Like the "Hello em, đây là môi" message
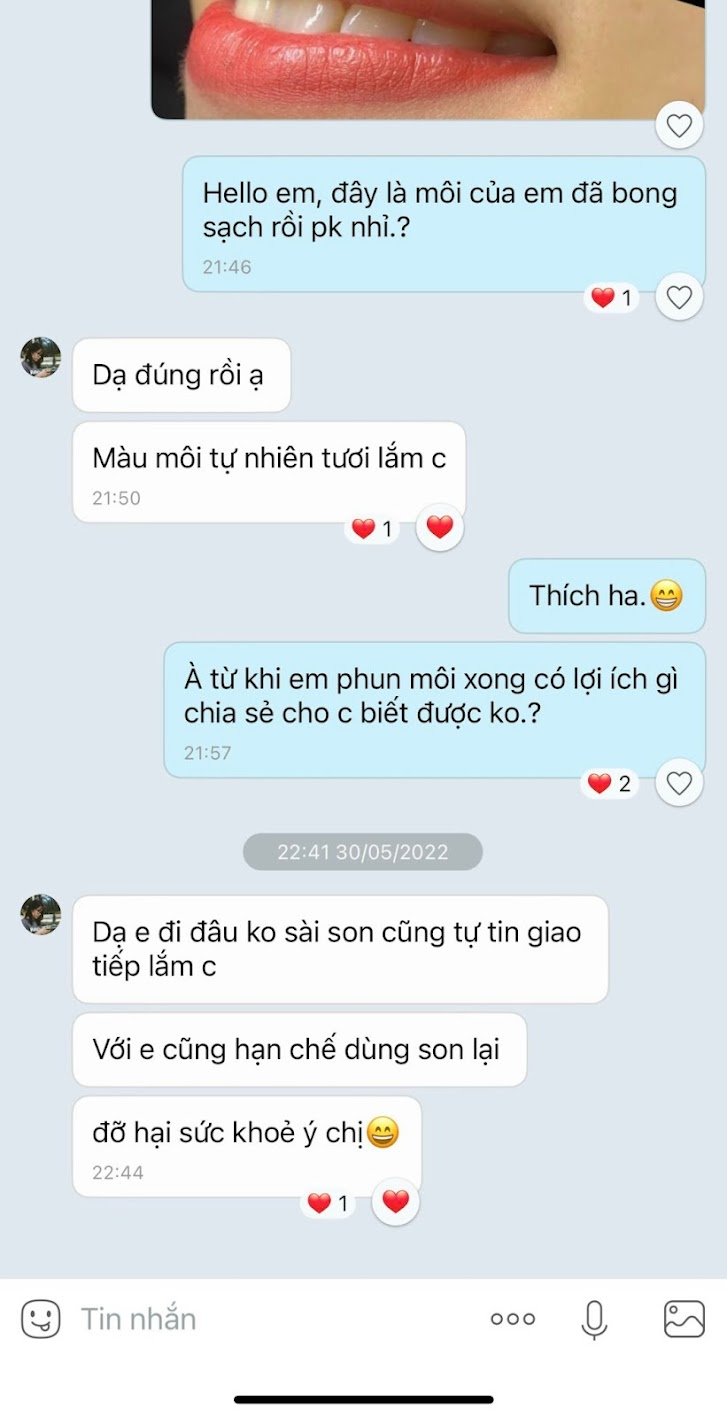The height and width of the screenshot is (1417, 727). point(679,297)
